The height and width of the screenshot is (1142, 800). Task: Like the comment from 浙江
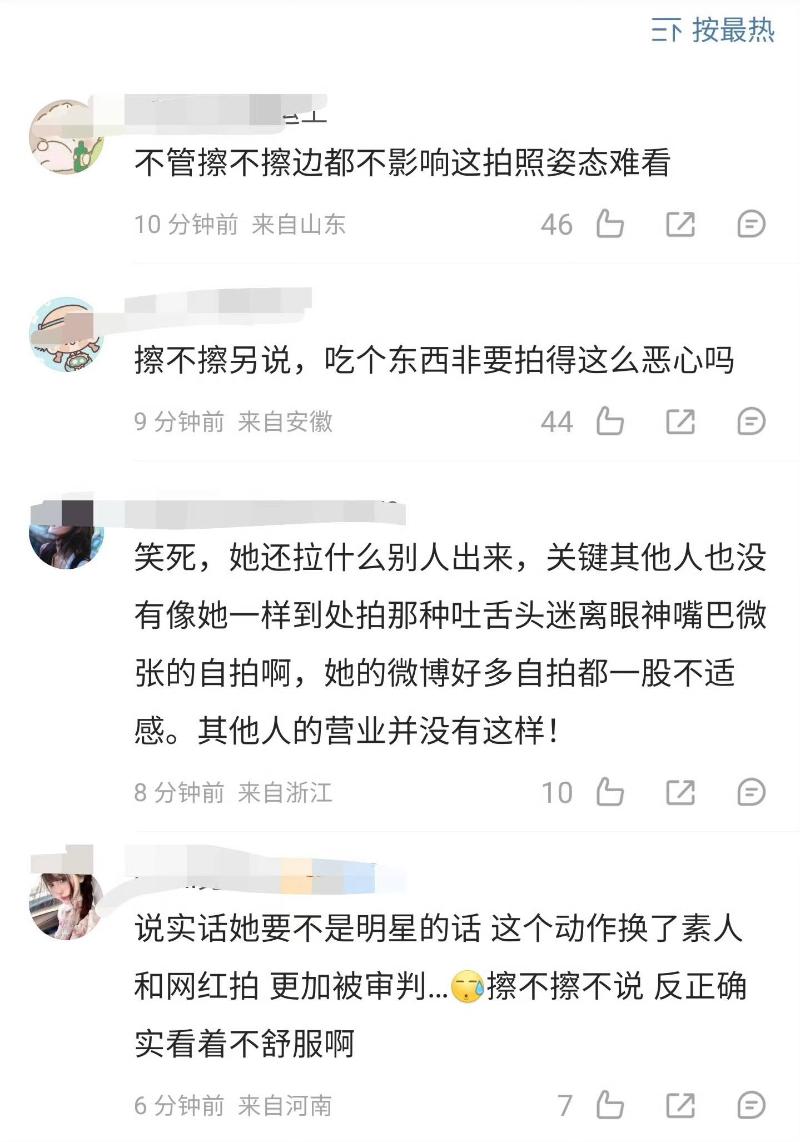610,793
